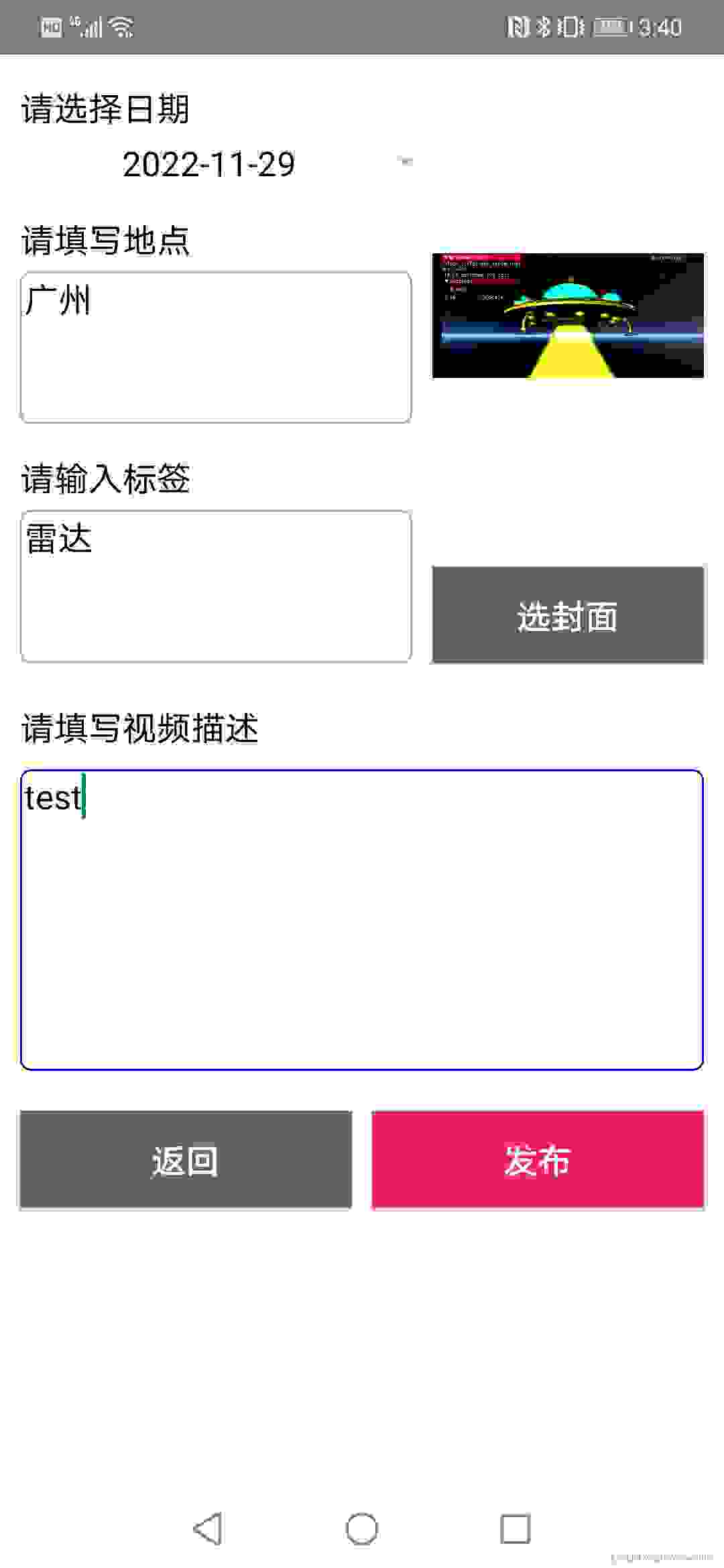Edit the tag field containing 雷达
724x1568 pixels.
click(x=216, y=586)
